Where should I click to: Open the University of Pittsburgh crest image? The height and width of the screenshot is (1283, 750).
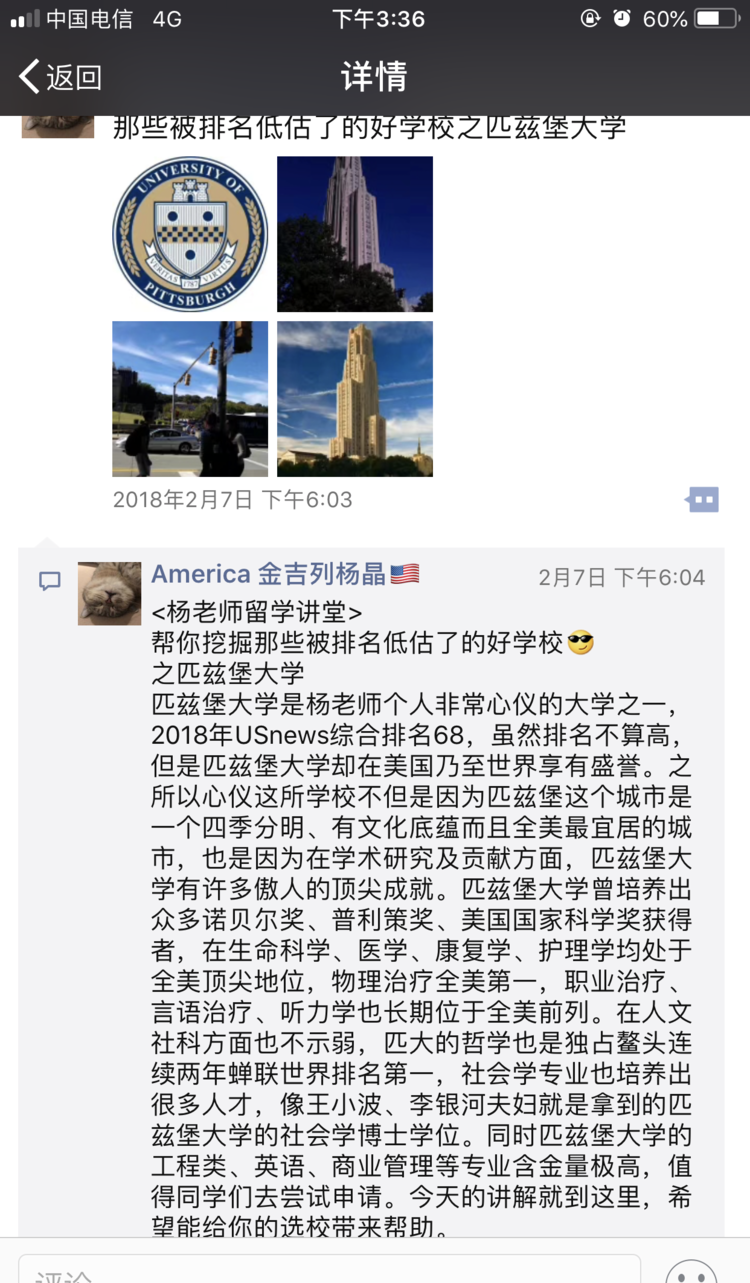click(190, 234)
